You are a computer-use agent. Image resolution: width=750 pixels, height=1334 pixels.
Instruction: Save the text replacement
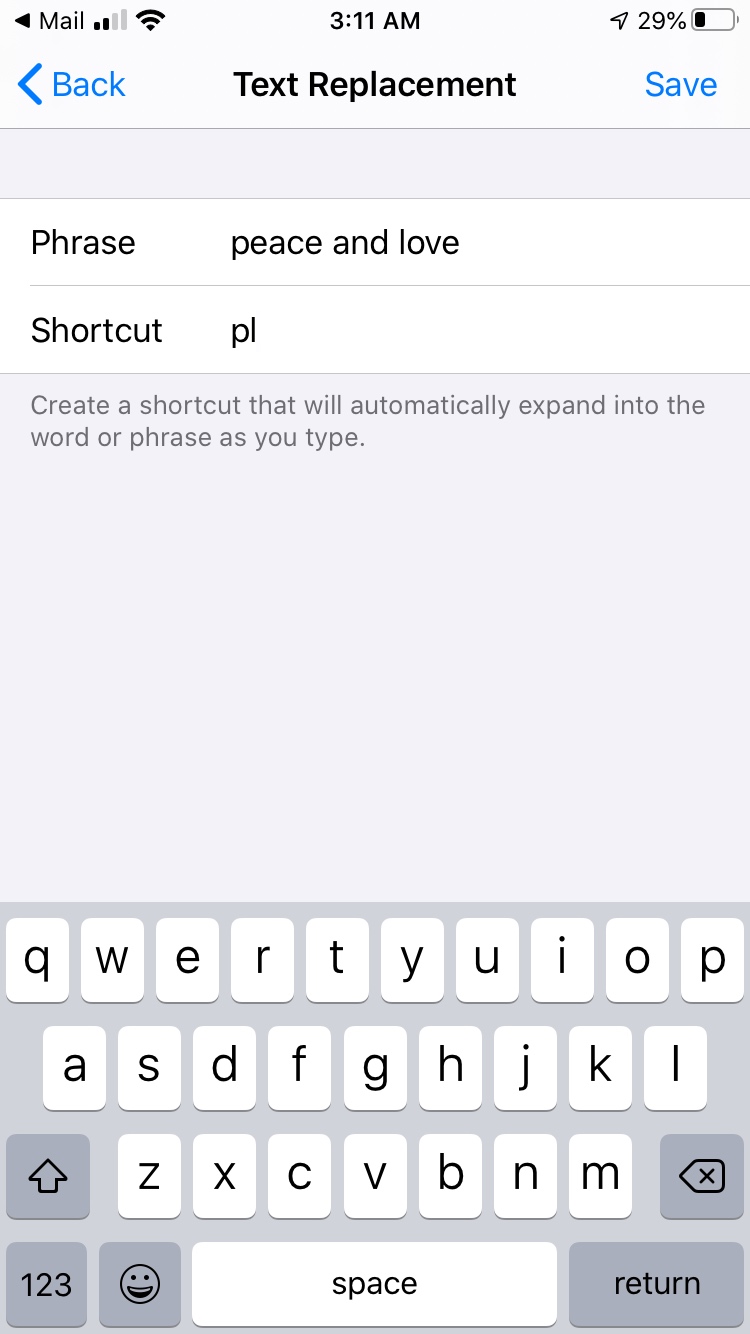pyautogui.click(x=680, y=85)
